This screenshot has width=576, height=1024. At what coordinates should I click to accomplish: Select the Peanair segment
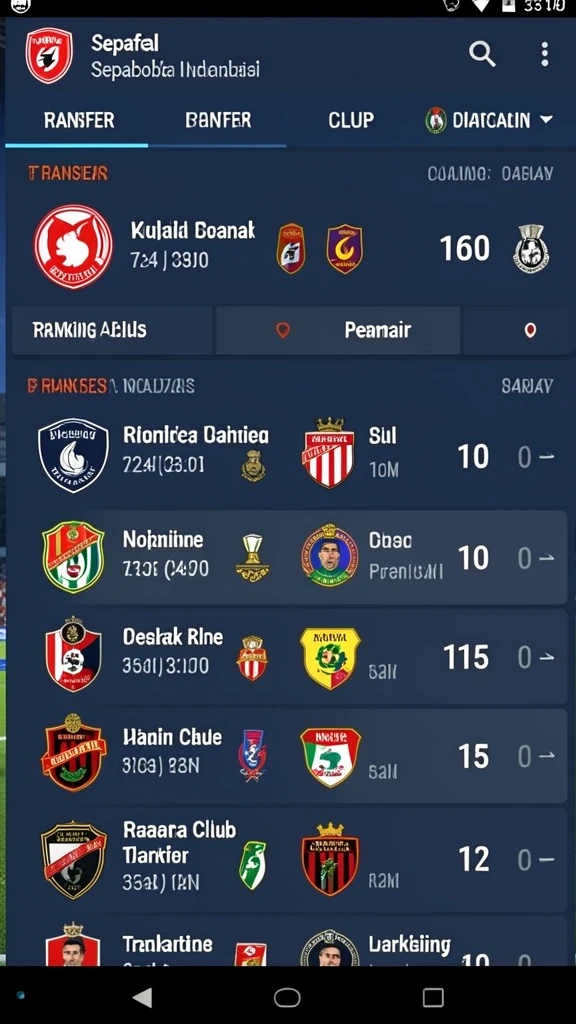[338, 330]
